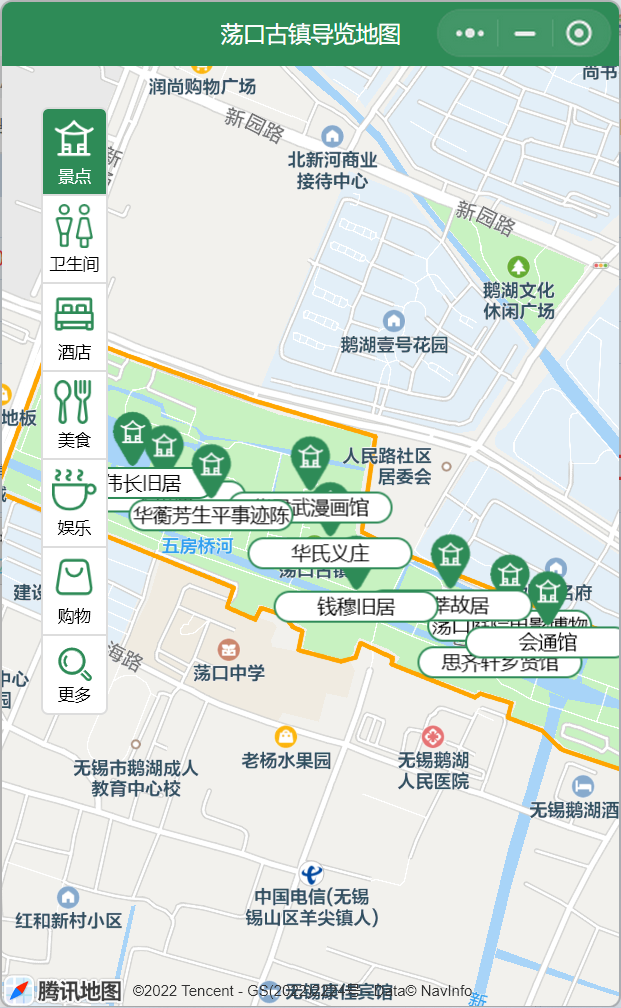Select the 娱乐 category
This screenshot has width=621, height=1008.
tap(75, 503)
